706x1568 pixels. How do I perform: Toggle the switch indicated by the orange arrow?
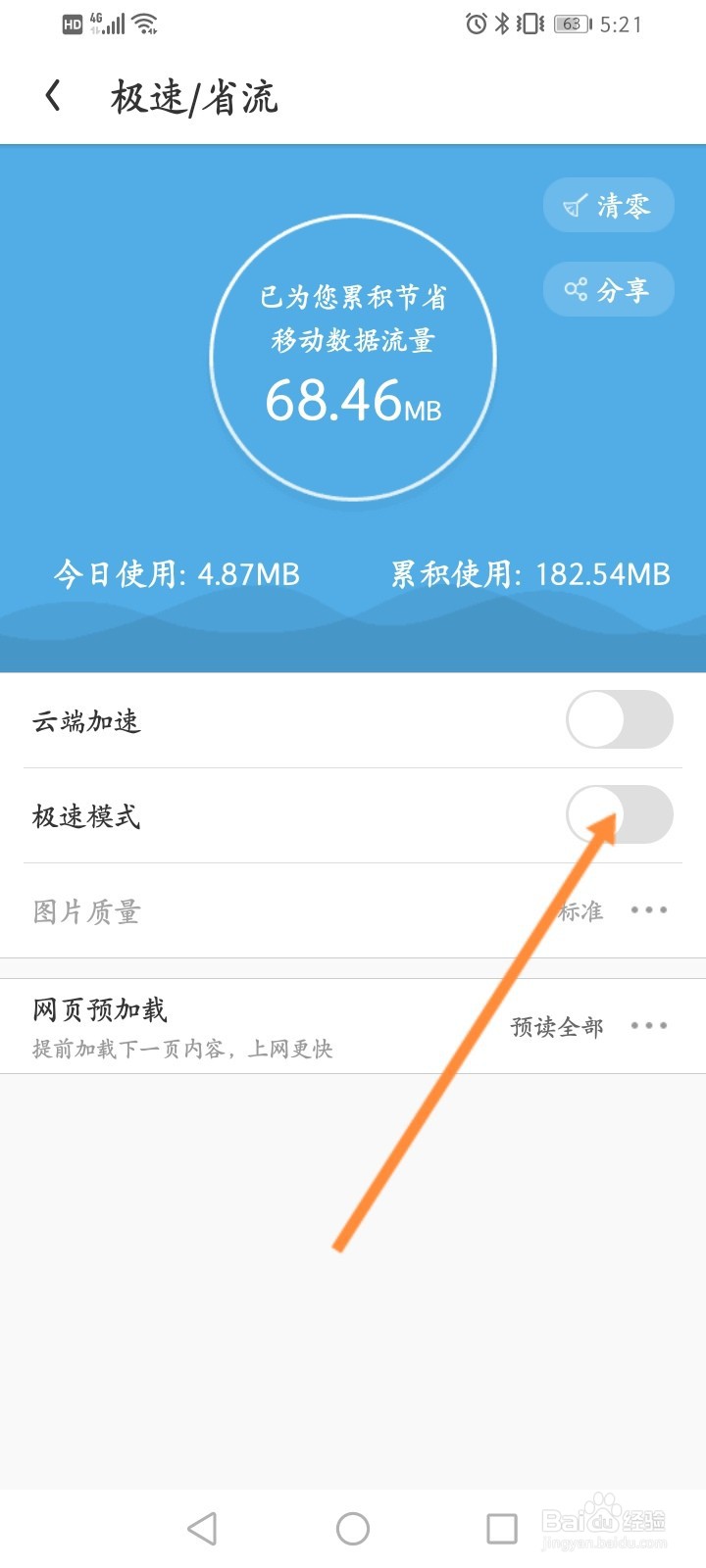pyautogui.click(x=620, y=814)
